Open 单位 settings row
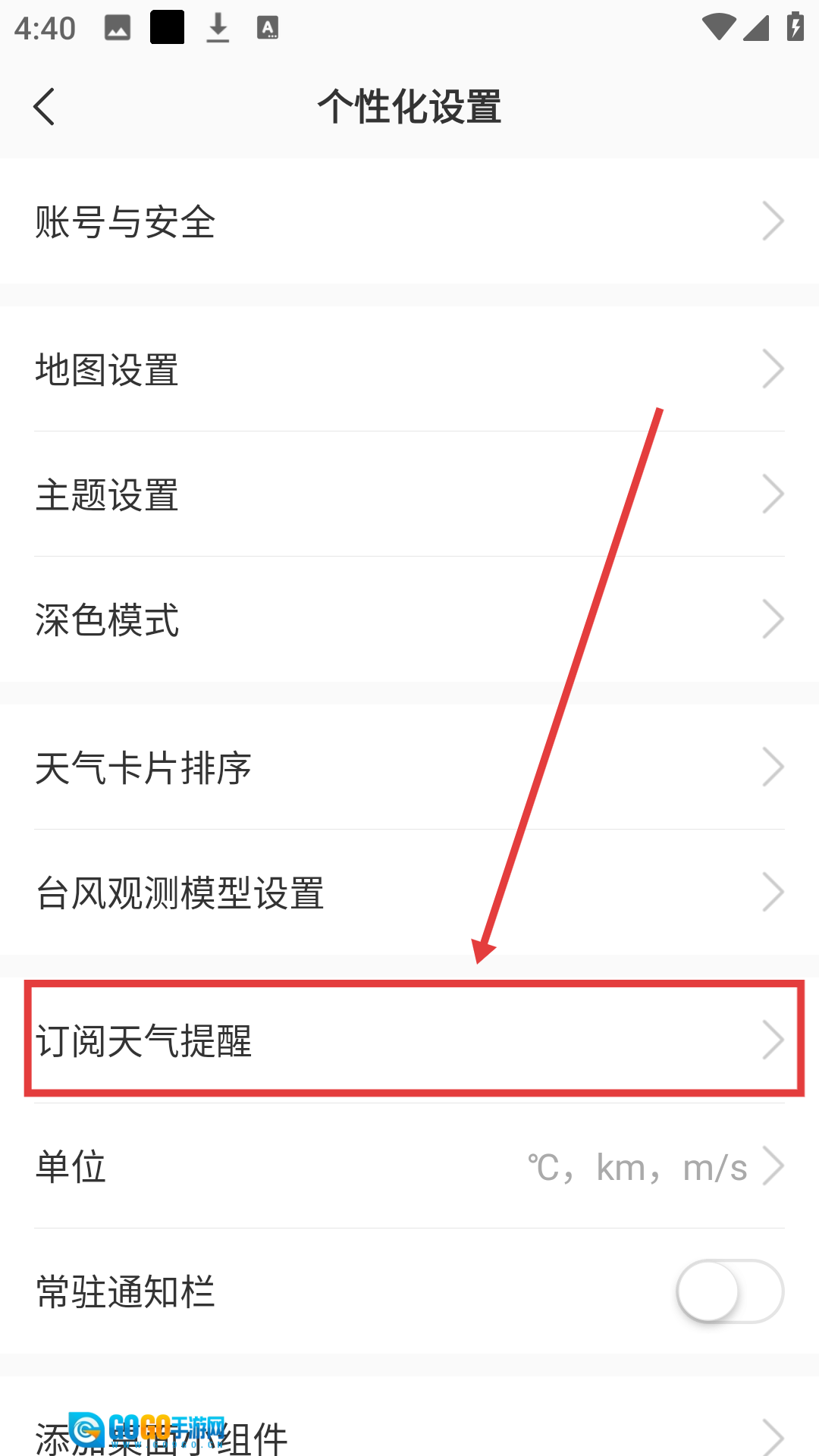Screen dimensions: 819x1456 tap(409, 1166)
